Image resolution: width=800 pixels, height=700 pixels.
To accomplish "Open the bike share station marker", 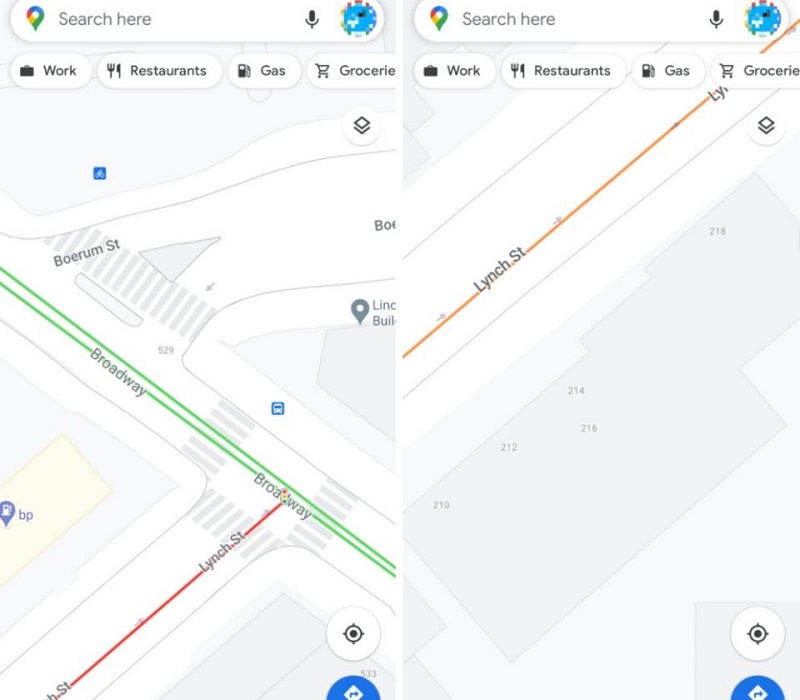I will click(x=100, y=173).
